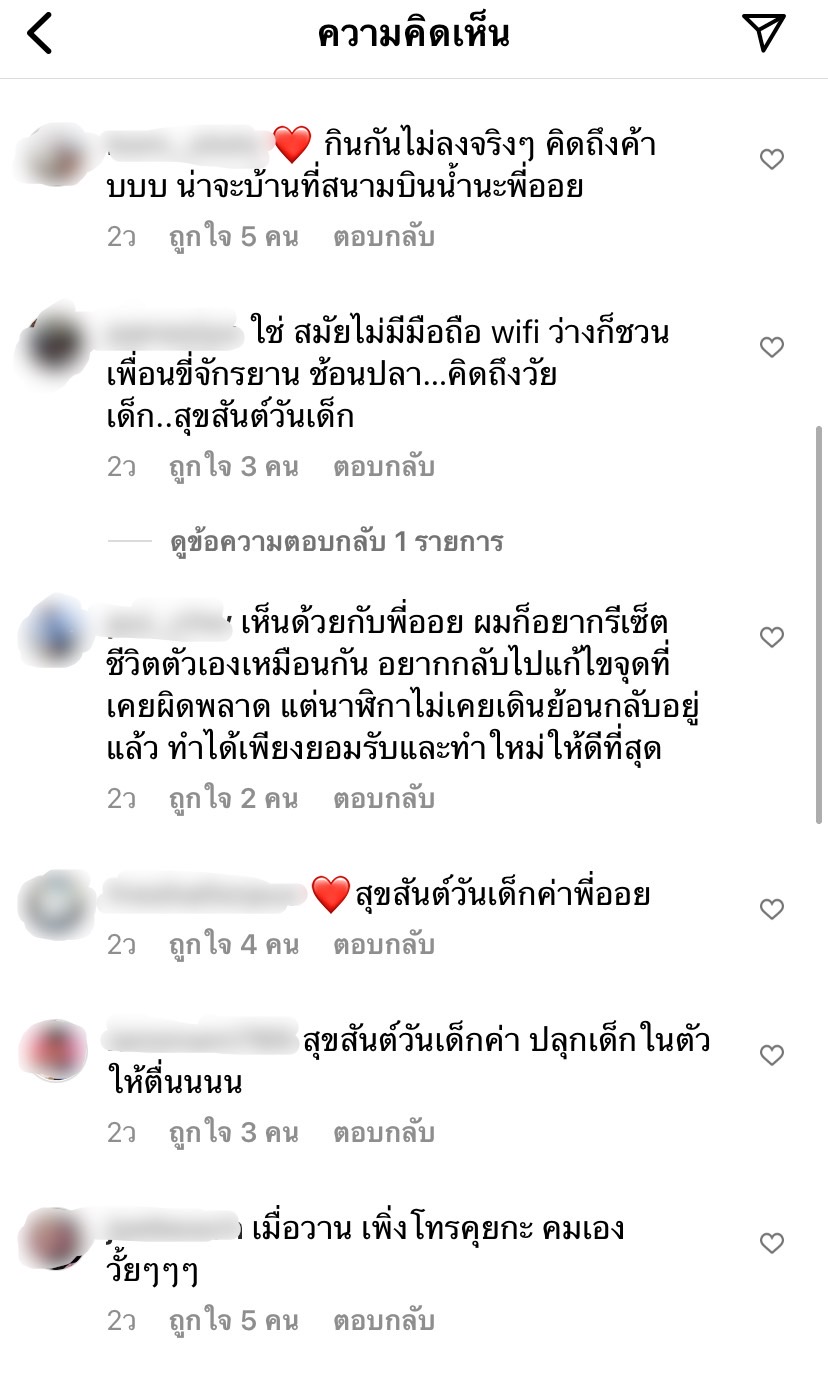Reply to the 'เมื่อวาน เพิ่งโทรคุยกะ' comment

point(384,1321)
